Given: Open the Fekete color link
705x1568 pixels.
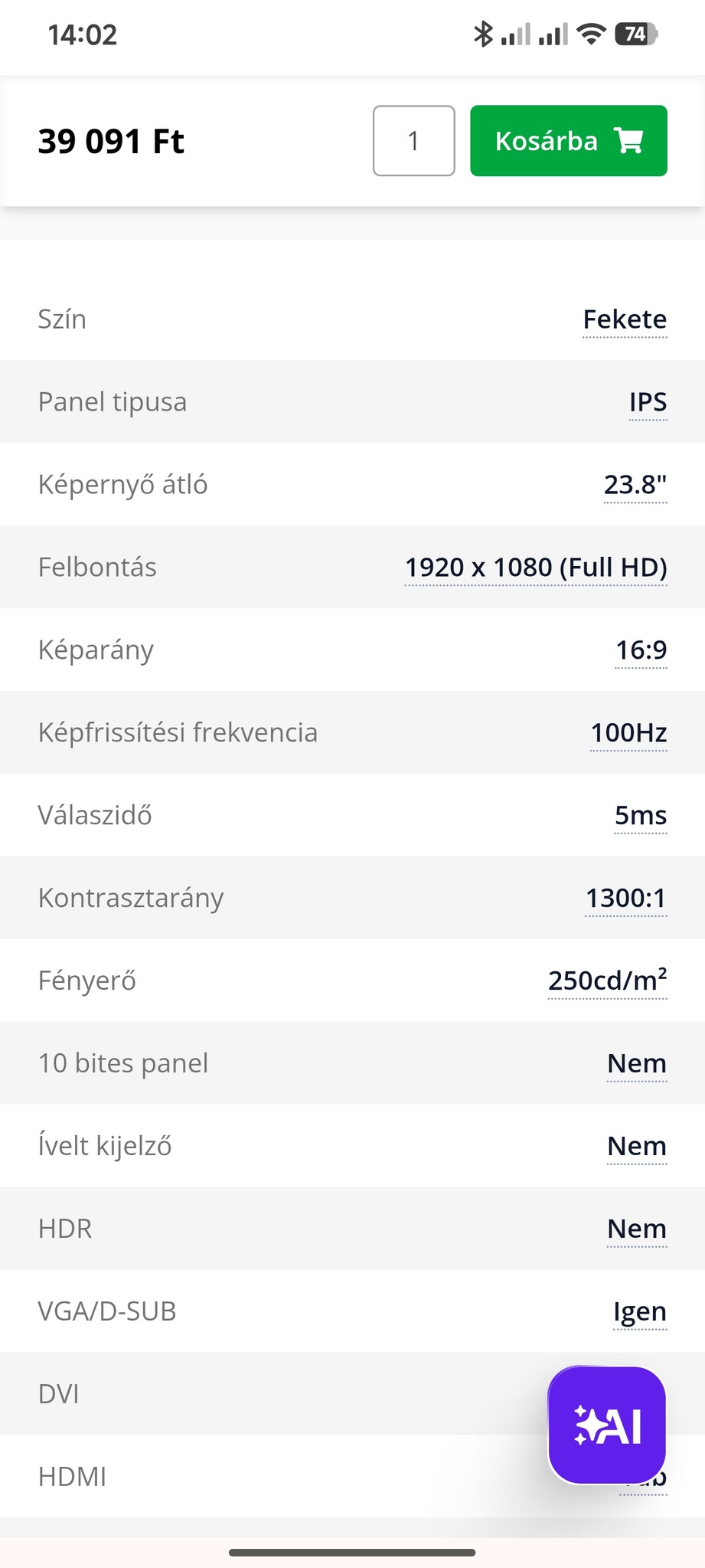Looking at the screenshot, I should point(624,319).
